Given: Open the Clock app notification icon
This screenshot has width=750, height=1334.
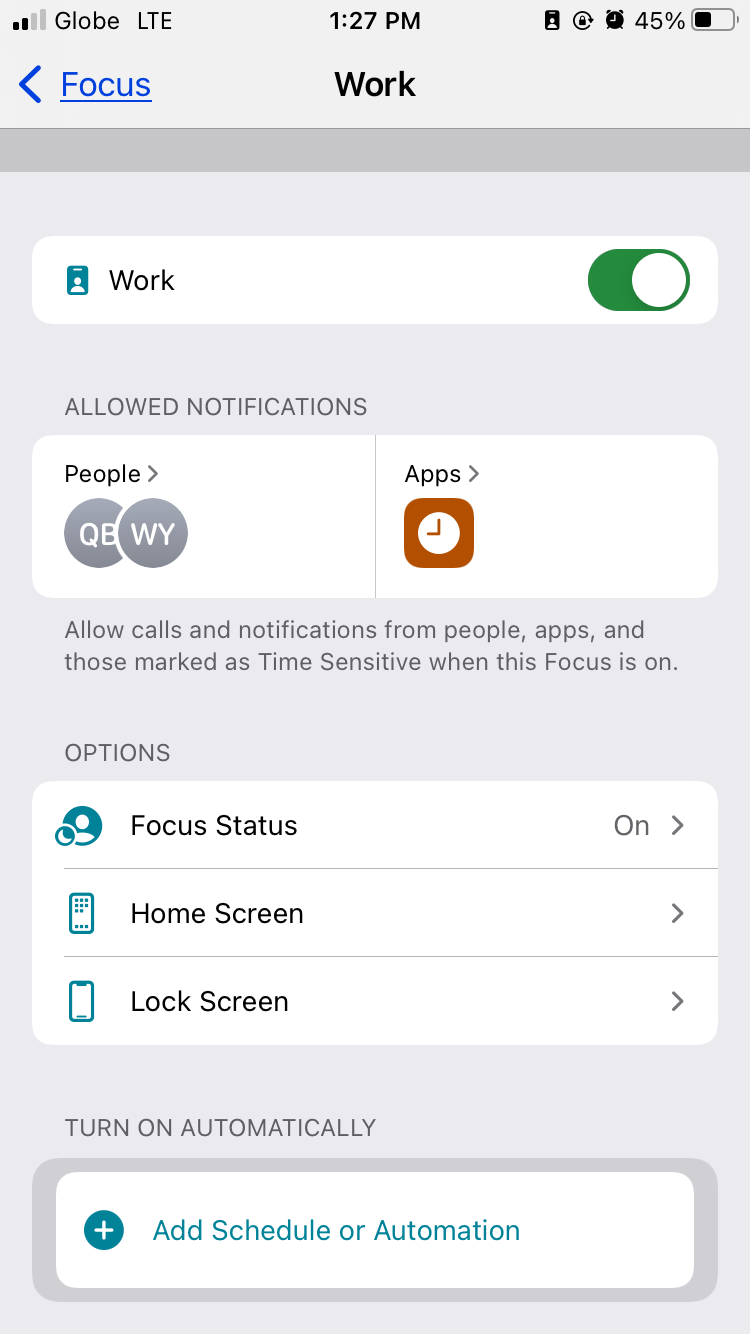Looking at the screenshot, I should point(438,532).
